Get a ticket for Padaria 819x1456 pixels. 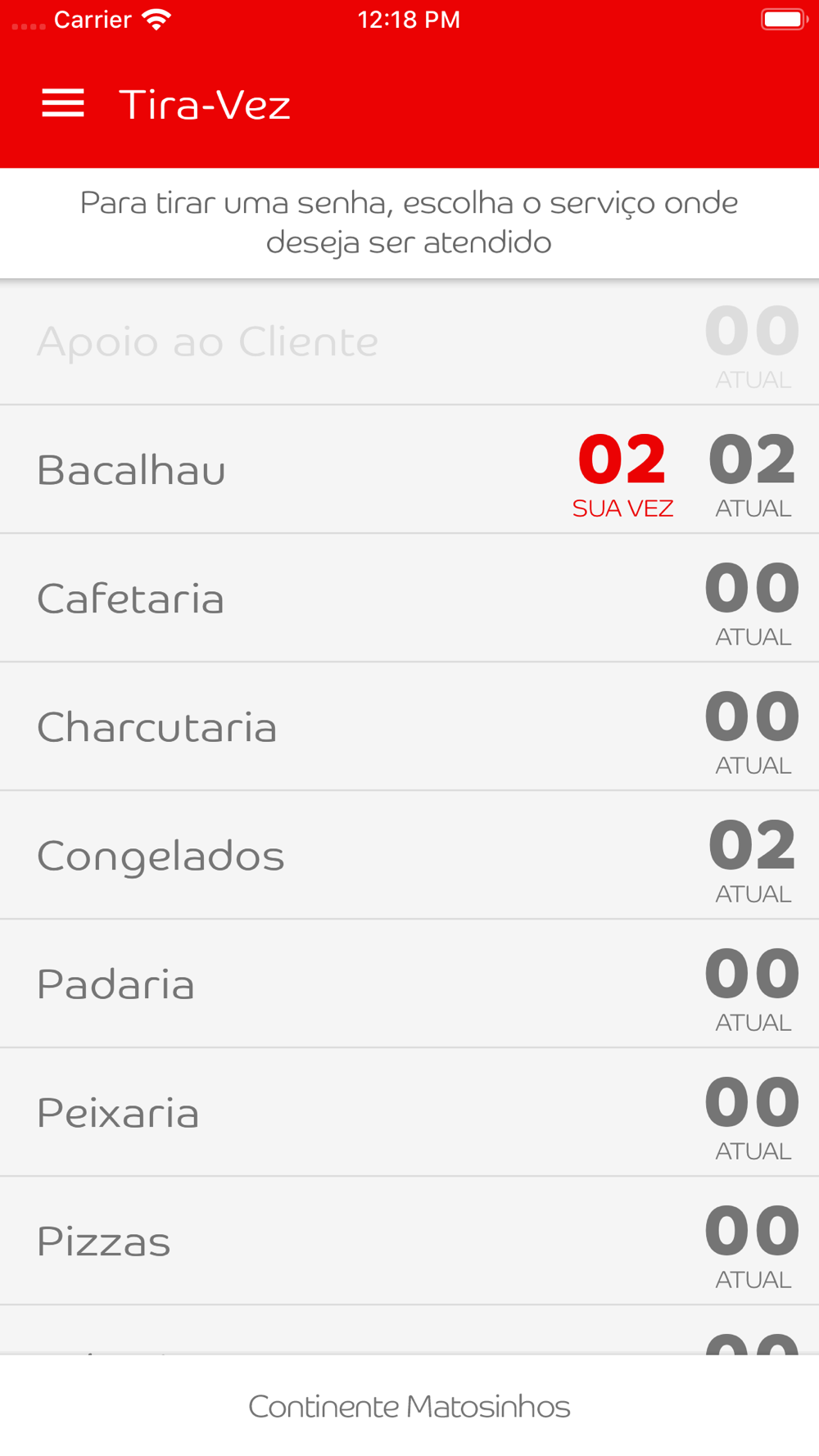coord(409,983)
